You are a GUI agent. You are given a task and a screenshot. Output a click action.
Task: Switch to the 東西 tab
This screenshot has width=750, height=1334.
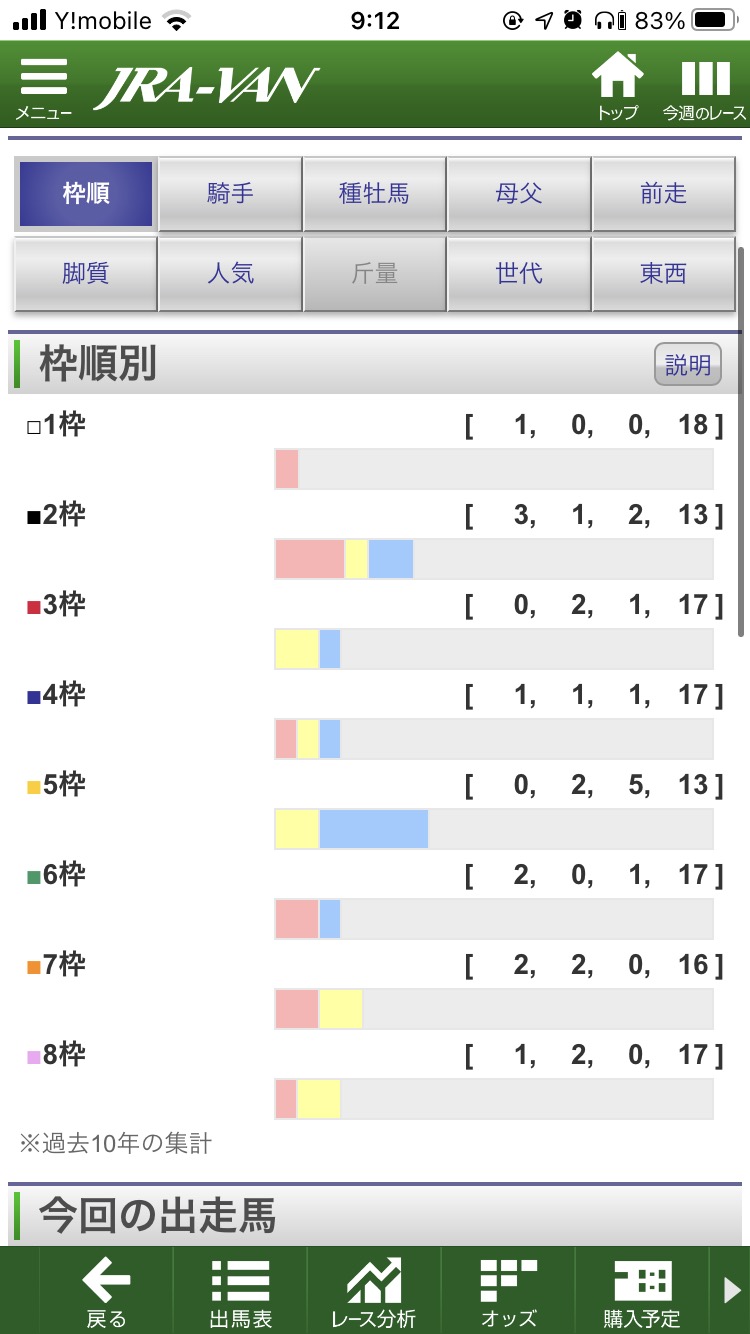664,273
